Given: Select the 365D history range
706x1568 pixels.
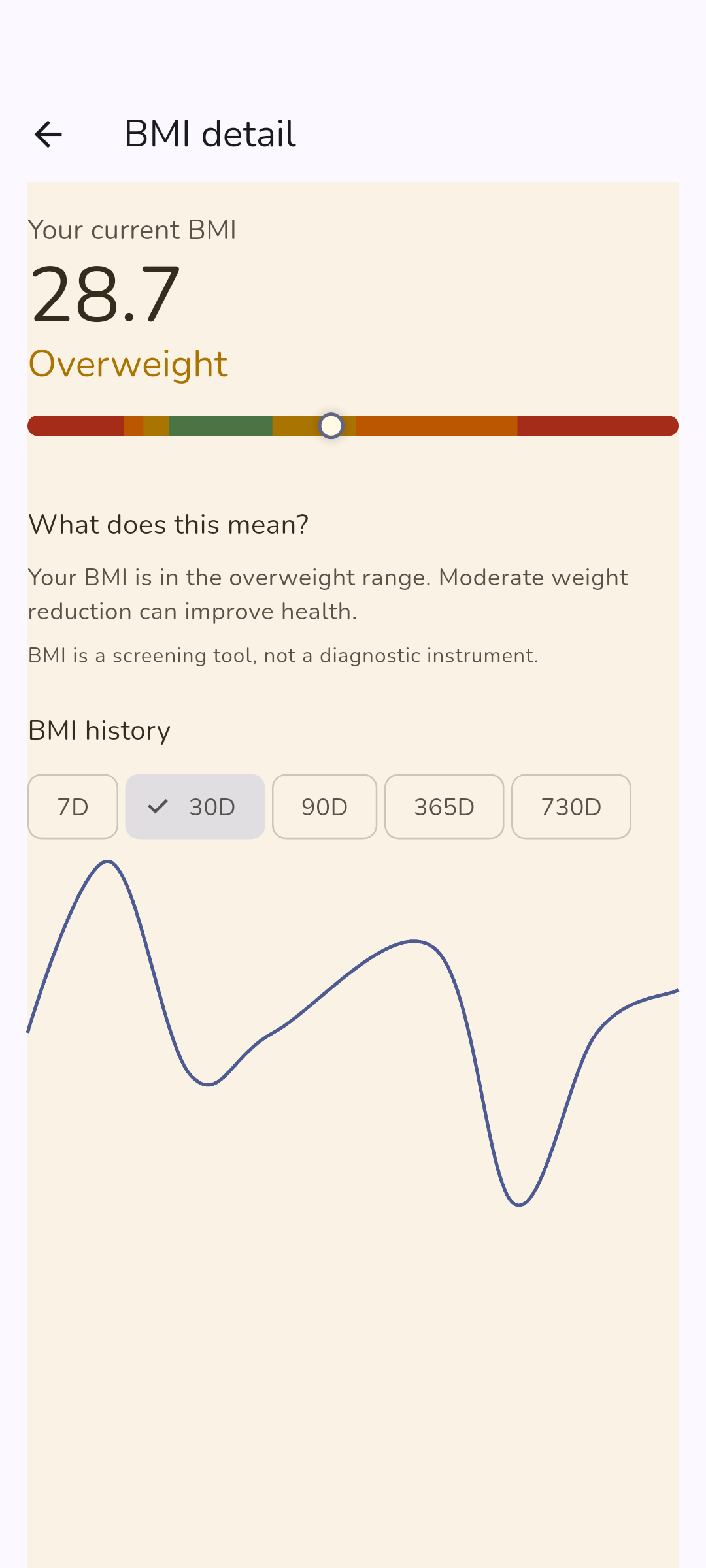Looking at the screenshot, I should 445,807.
